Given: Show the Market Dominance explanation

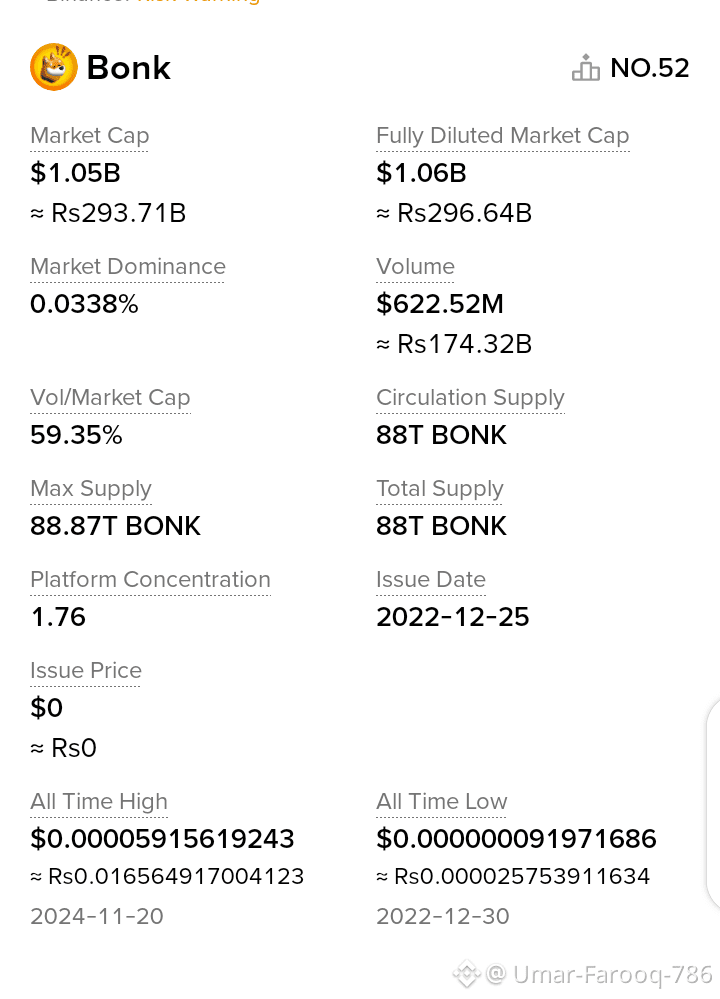Looking at the screenshot, I should pyautogui.click(x=128, y=267).
